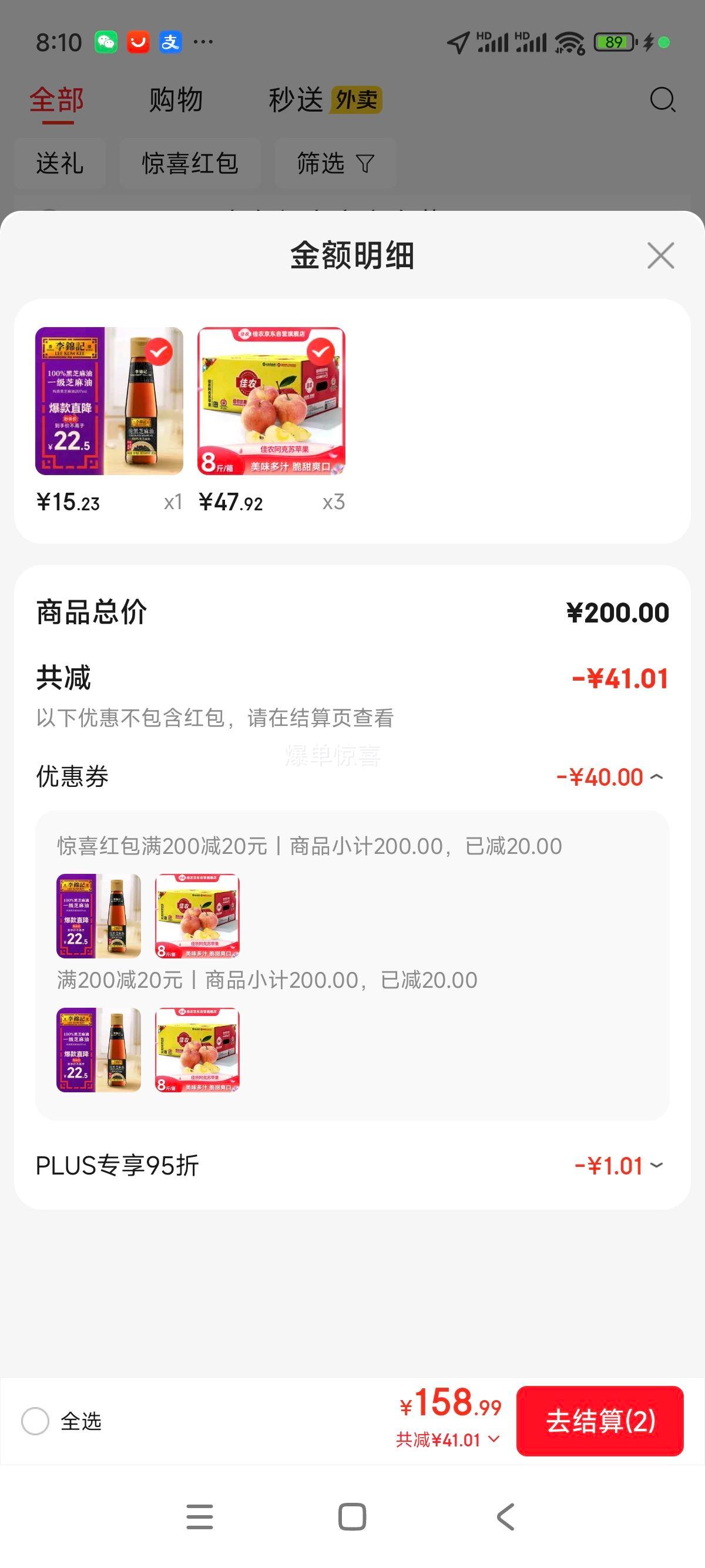The width and height of the screenshot is (705, 1568).
Task: Open the filter funnel icon next to 筛选
Action: 364,163
